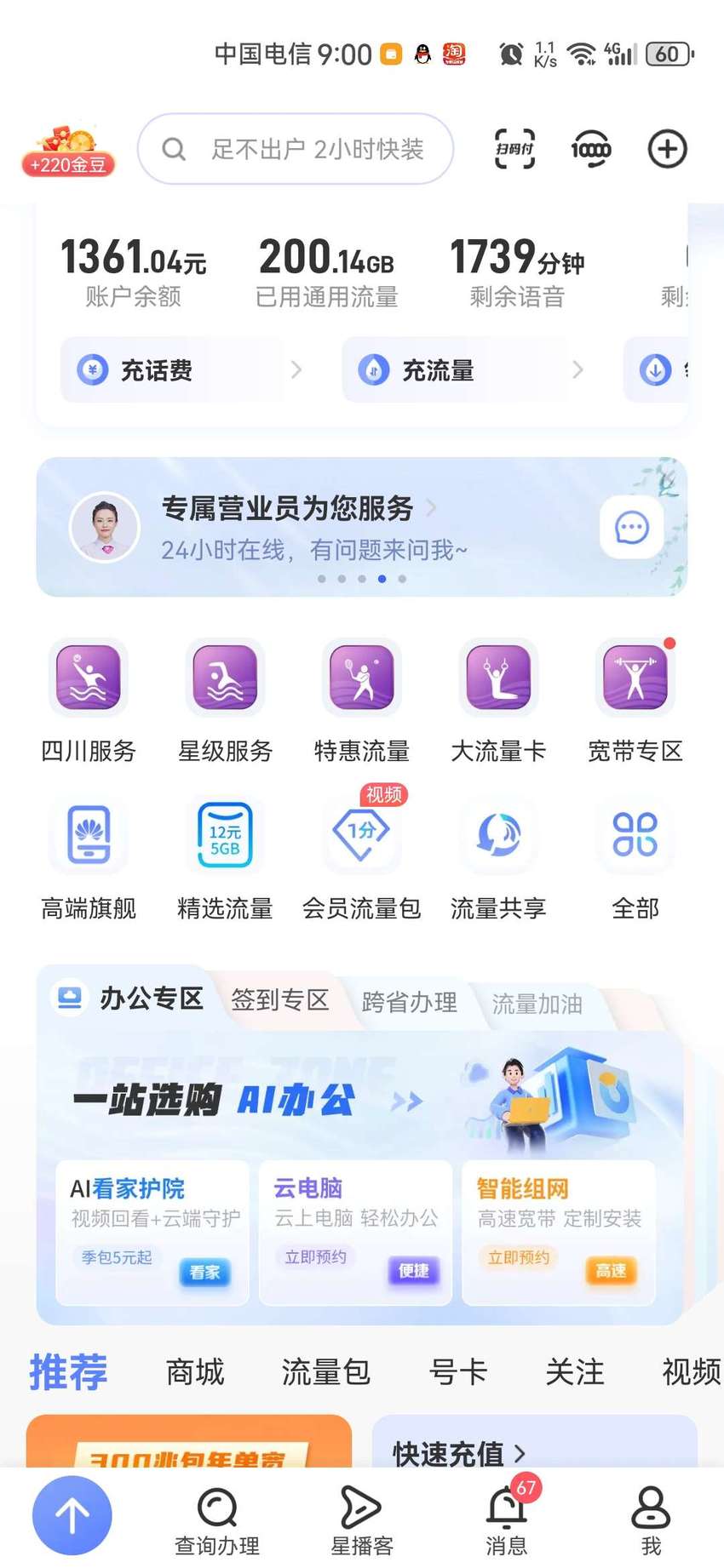Switch to the 签到专区 tab
This screenshot has height=1568, width=724.
click(280, 999)
